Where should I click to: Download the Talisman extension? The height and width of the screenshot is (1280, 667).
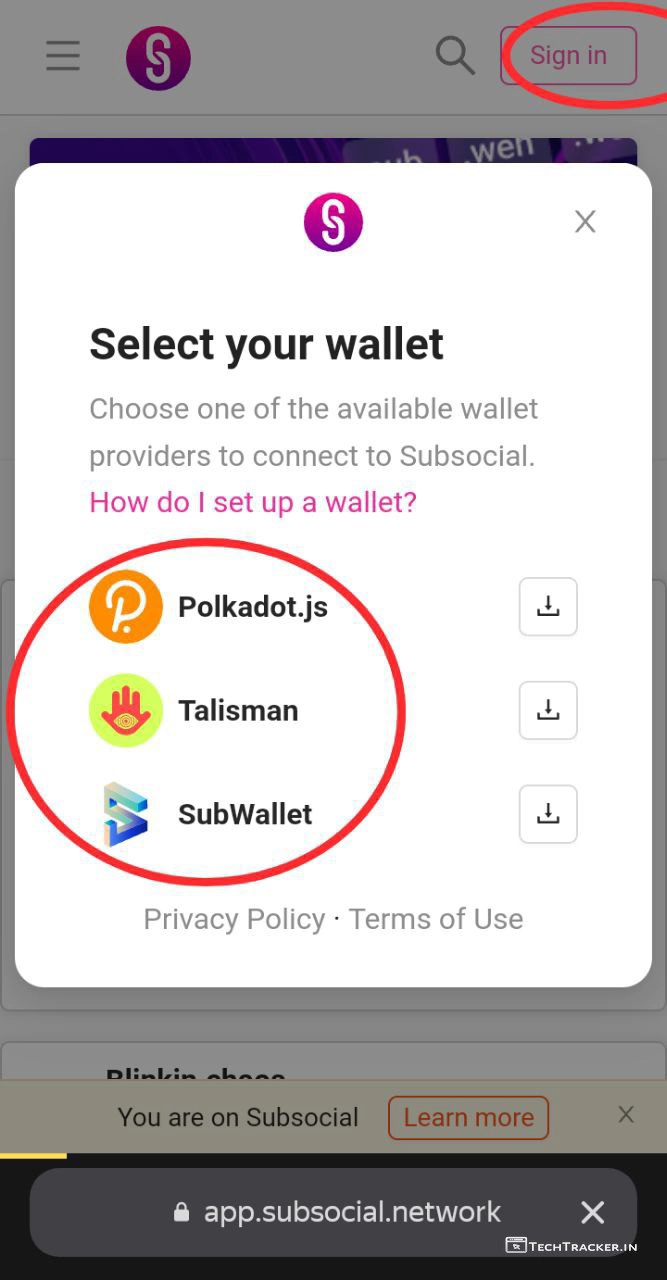coord(548,711)
